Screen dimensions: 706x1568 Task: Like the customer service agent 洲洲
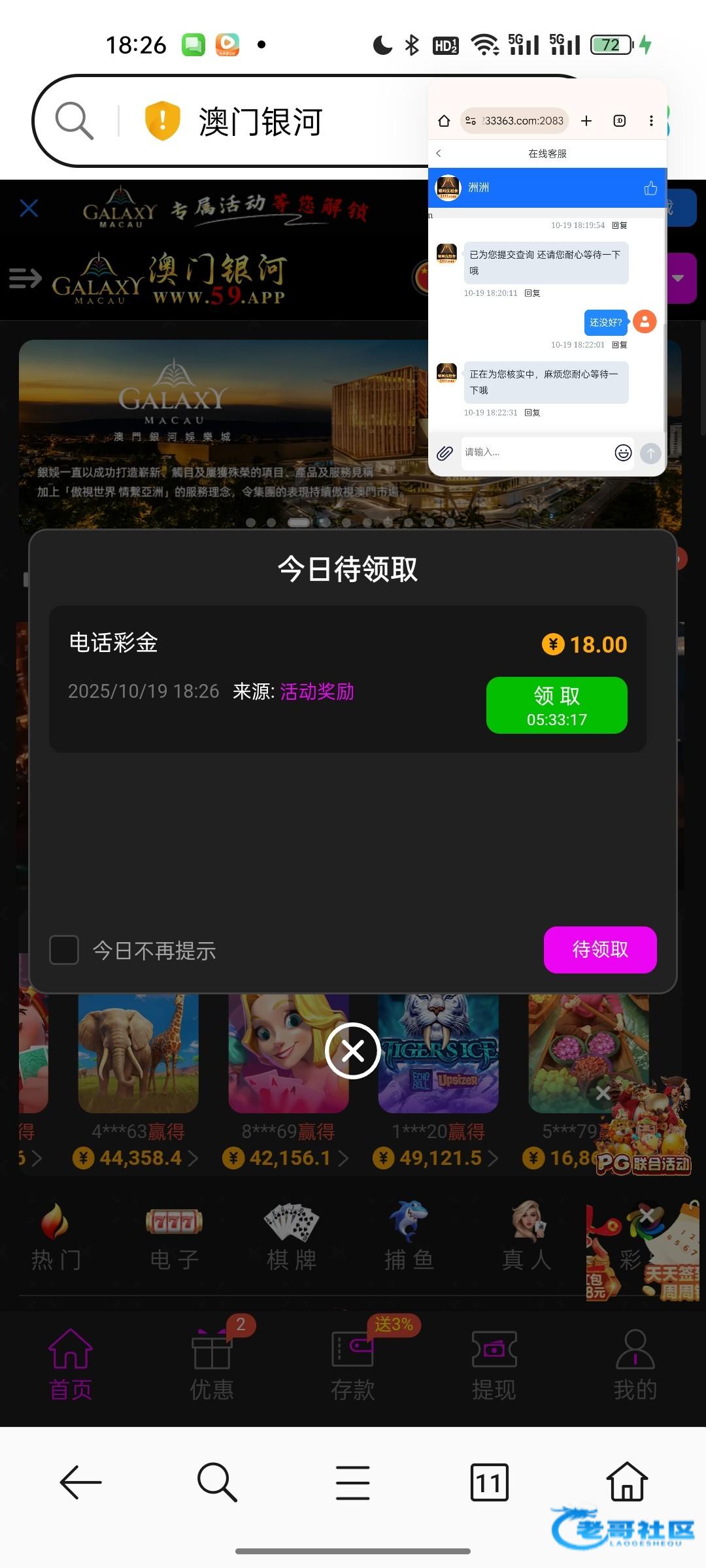(650, 188)
